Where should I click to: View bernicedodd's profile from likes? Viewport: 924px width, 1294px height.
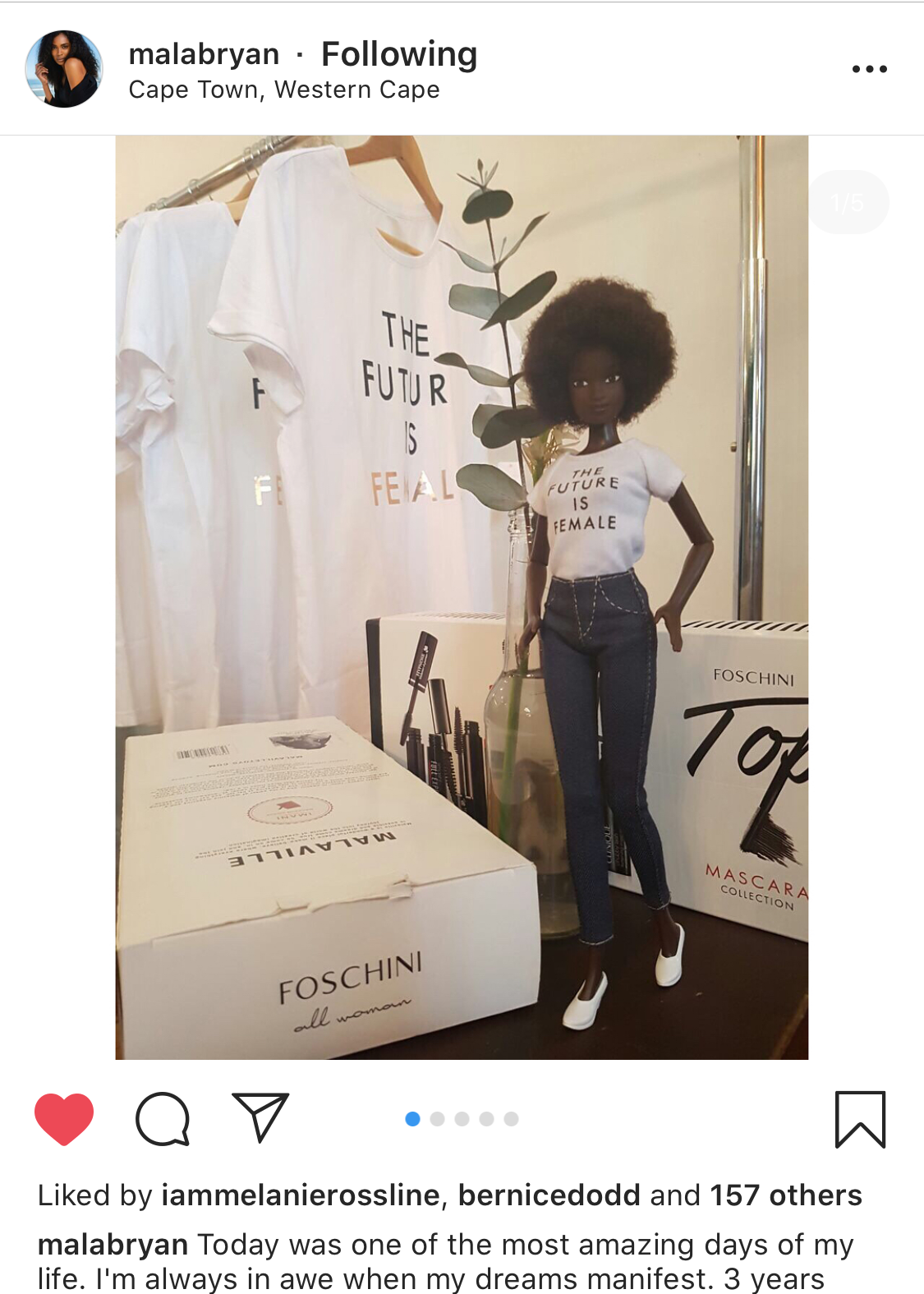pos(549,1195)
